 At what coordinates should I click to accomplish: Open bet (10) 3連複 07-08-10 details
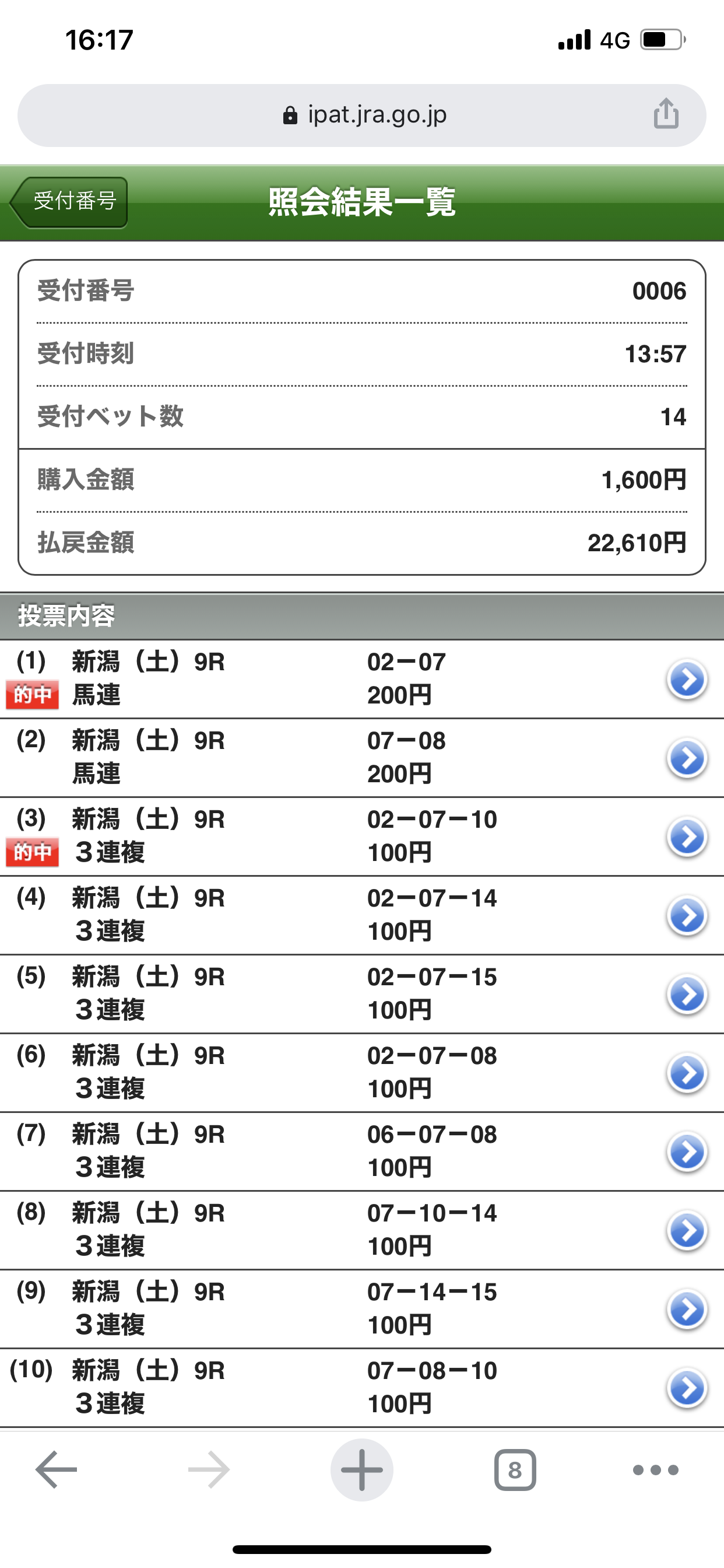click(x=687, y=1388)
